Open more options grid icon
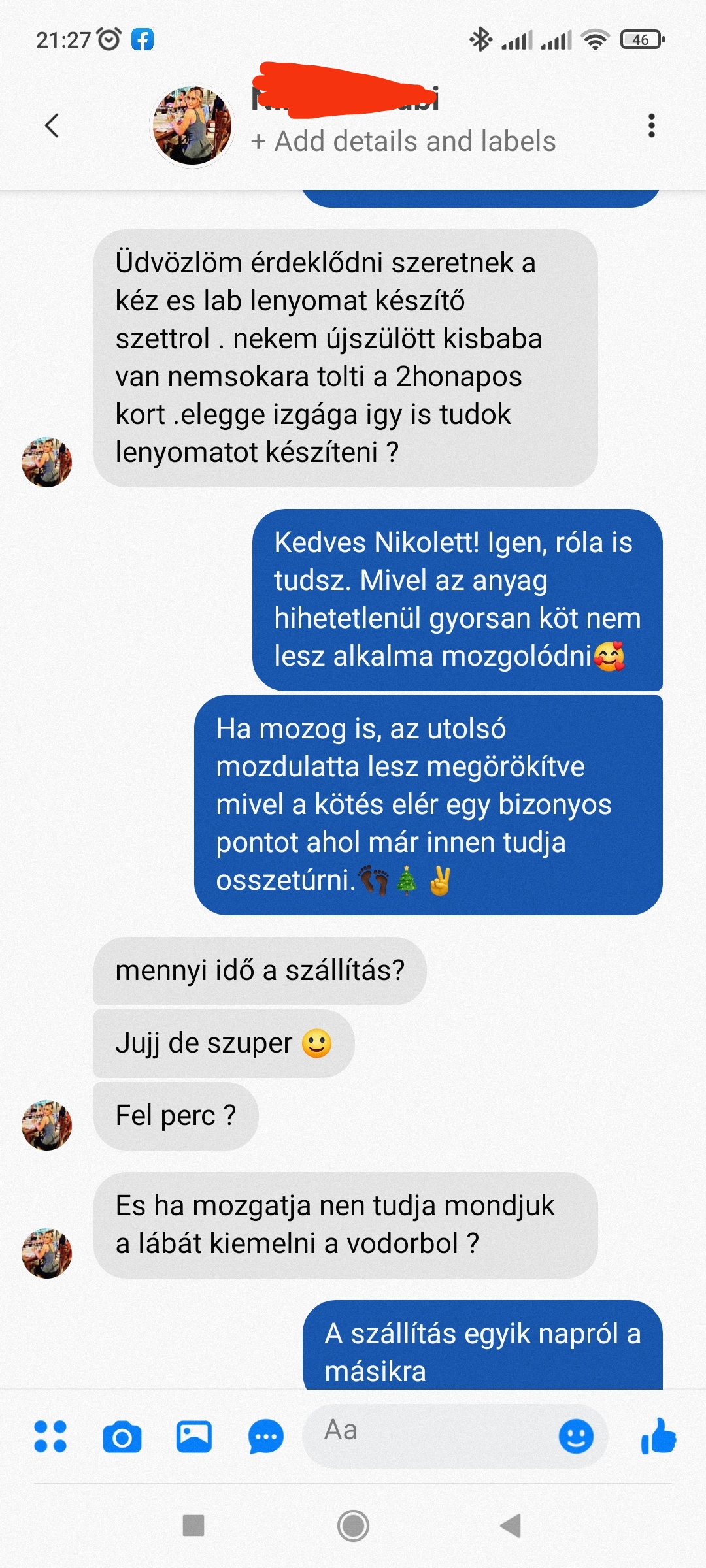The height and width of the screenshot is (1568, 706). (x=50, y=1437)
